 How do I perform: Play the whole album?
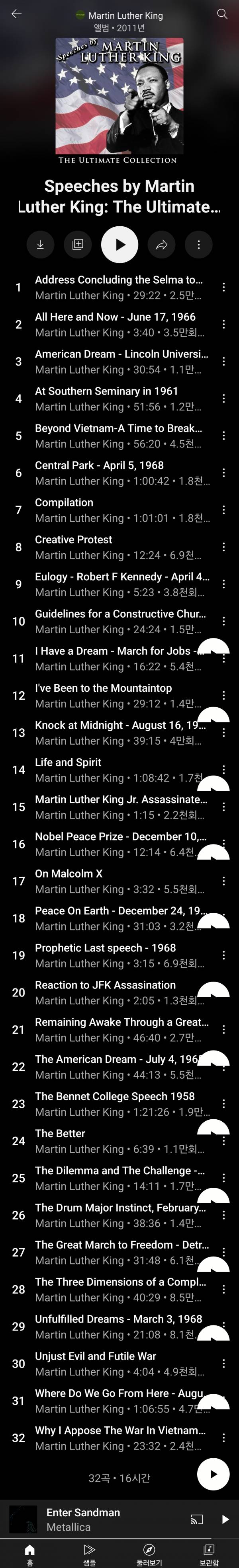pyautogui.click(x=119, y=245)
